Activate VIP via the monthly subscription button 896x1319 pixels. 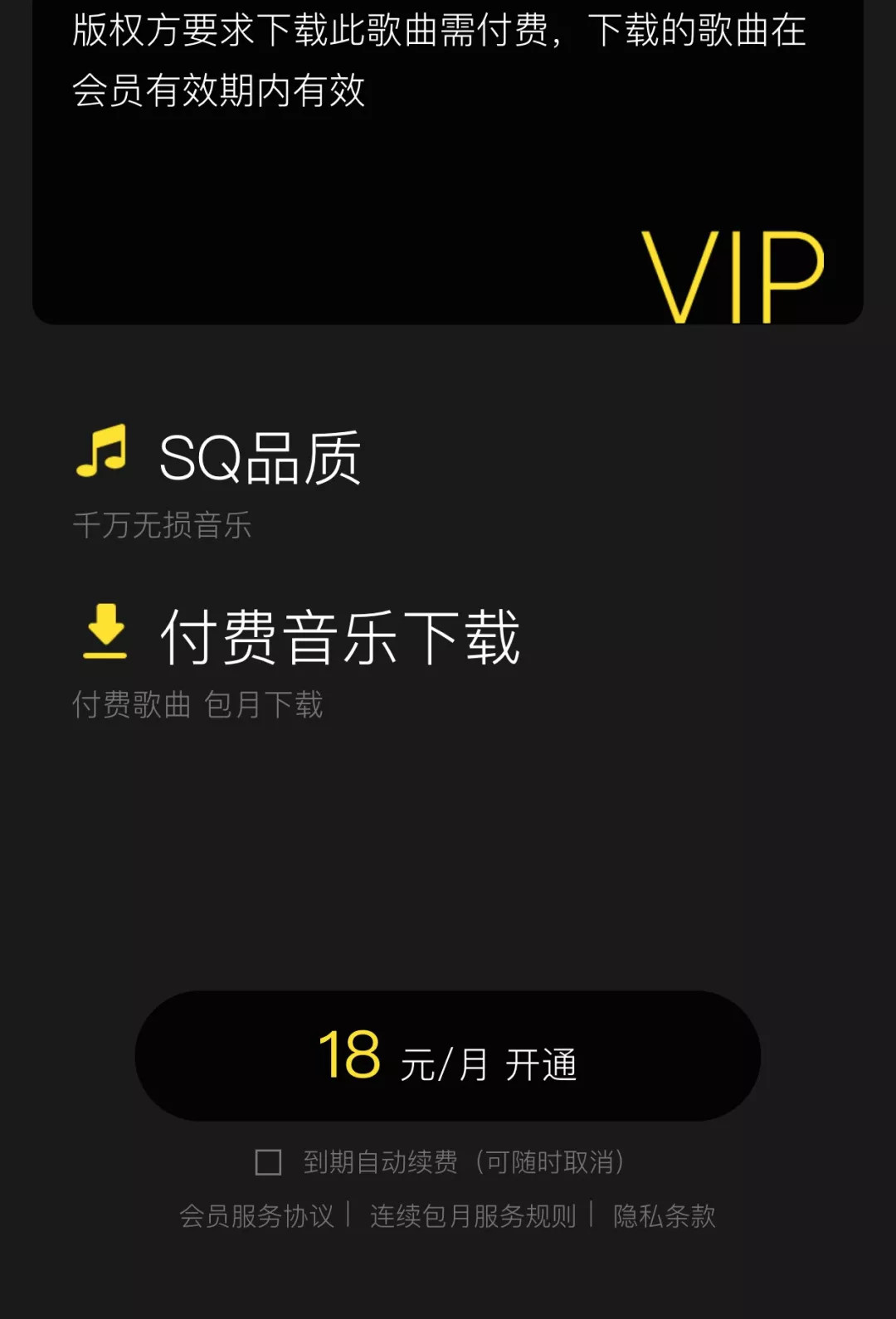tap(448, 1054)
